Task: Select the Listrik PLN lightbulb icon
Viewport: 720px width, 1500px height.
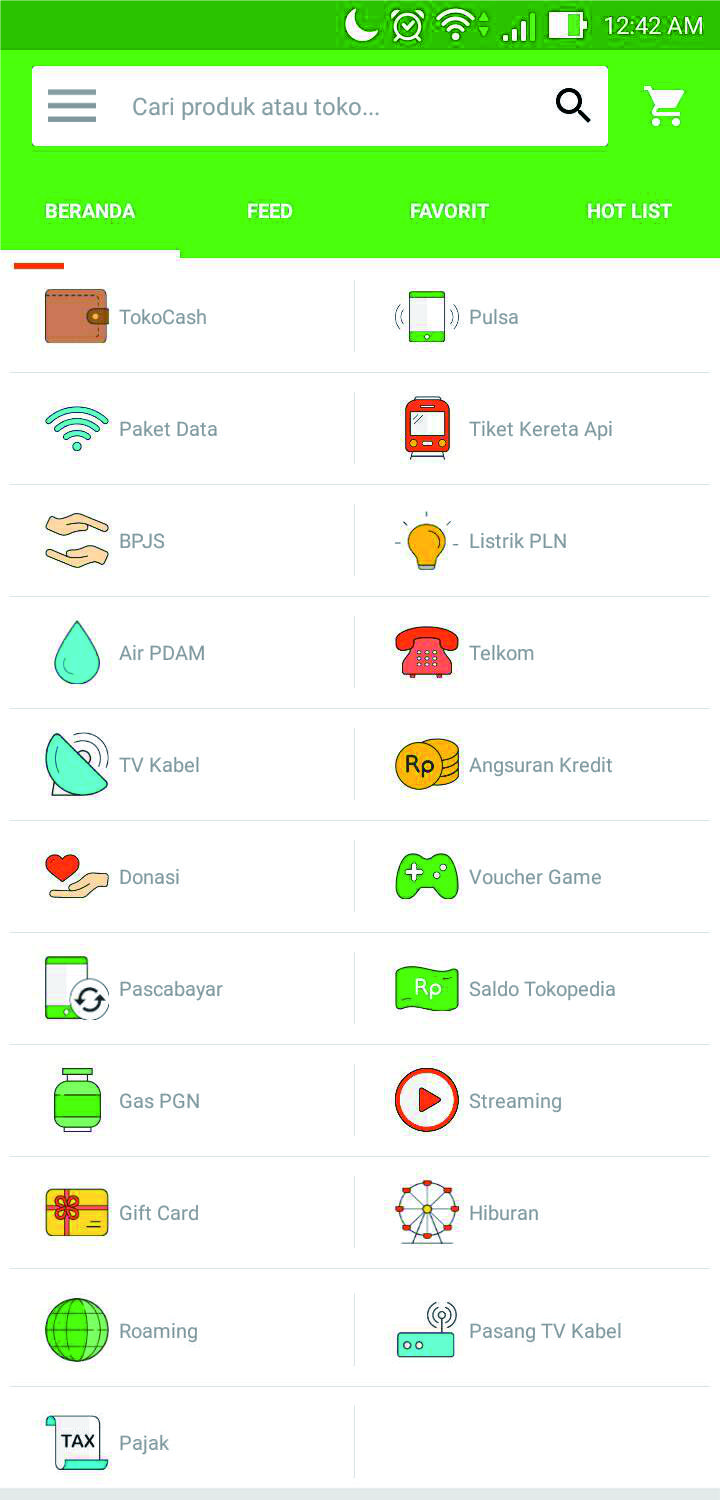Action: pos(425,540)
